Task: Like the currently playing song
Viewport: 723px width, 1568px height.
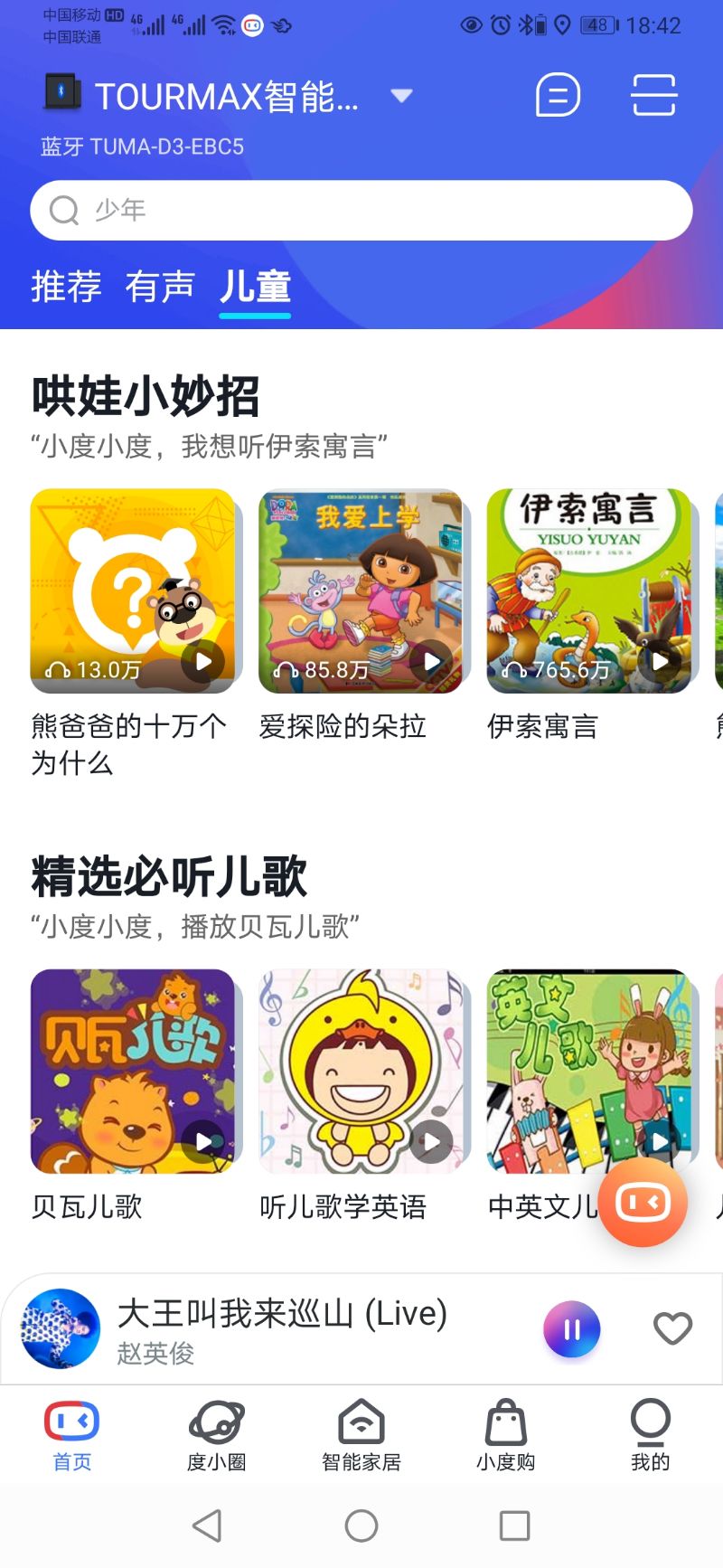Action: (x=672, y=1328)
